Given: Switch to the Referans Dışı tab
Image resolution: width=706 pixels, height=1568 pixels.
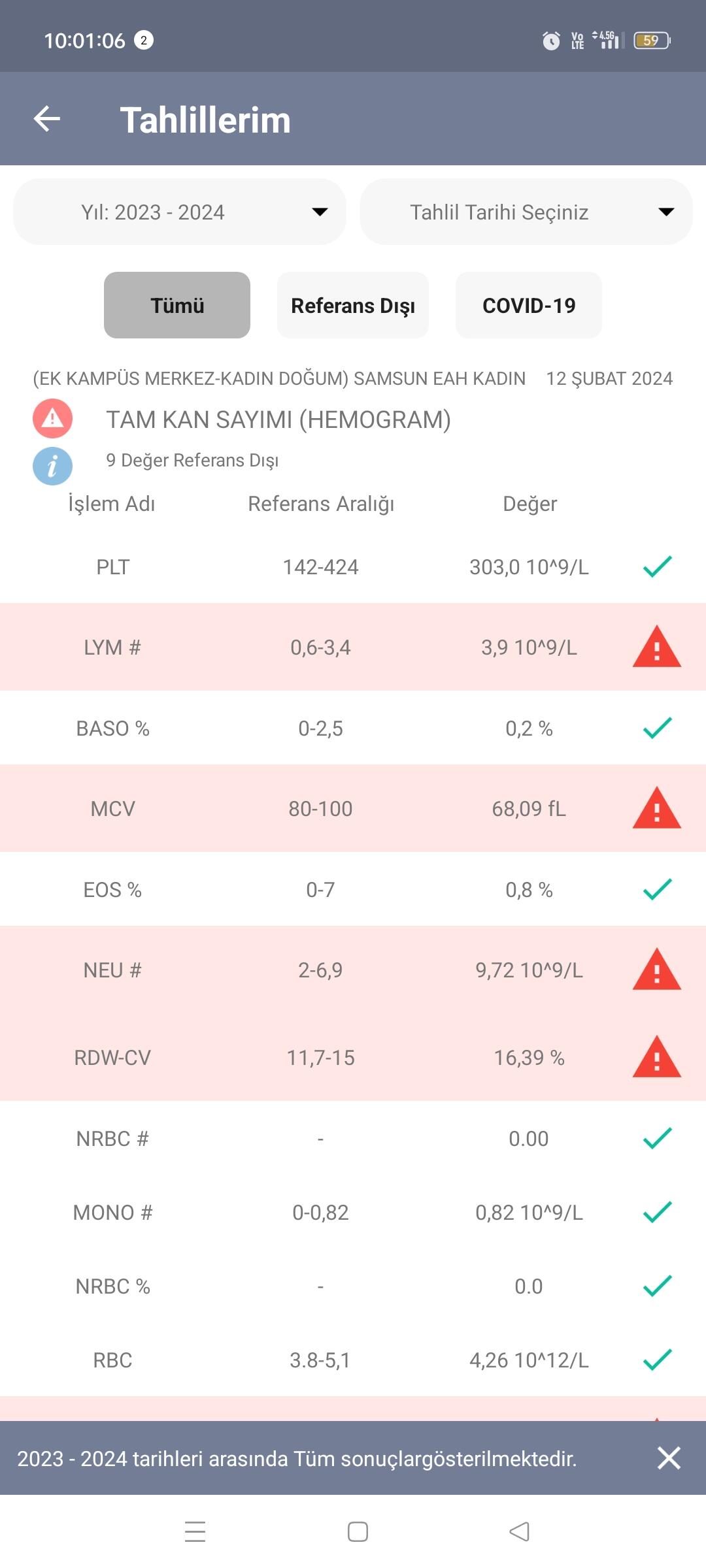Looking at the screenshot, I should [353, 305].
